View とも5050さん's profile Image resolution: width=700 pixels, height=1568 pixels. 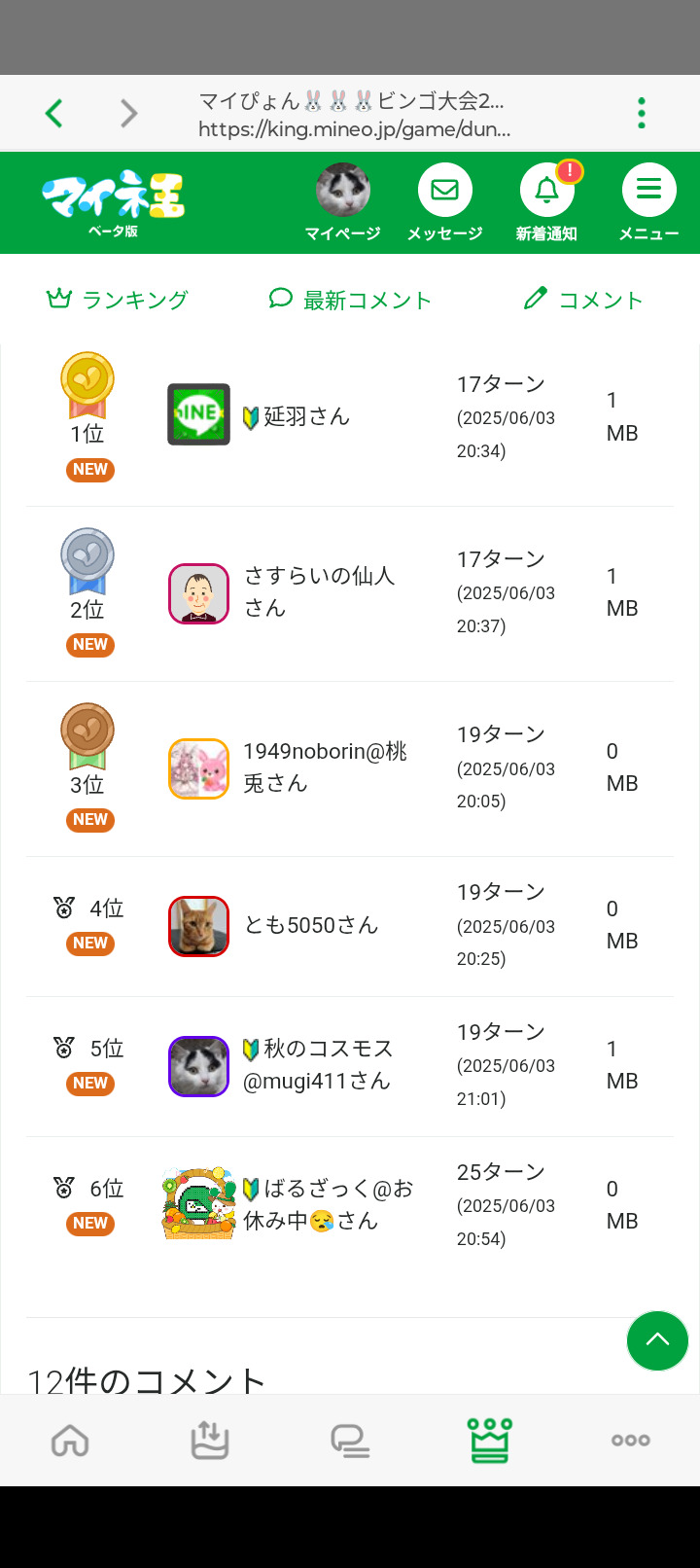(x=310, y=925)
